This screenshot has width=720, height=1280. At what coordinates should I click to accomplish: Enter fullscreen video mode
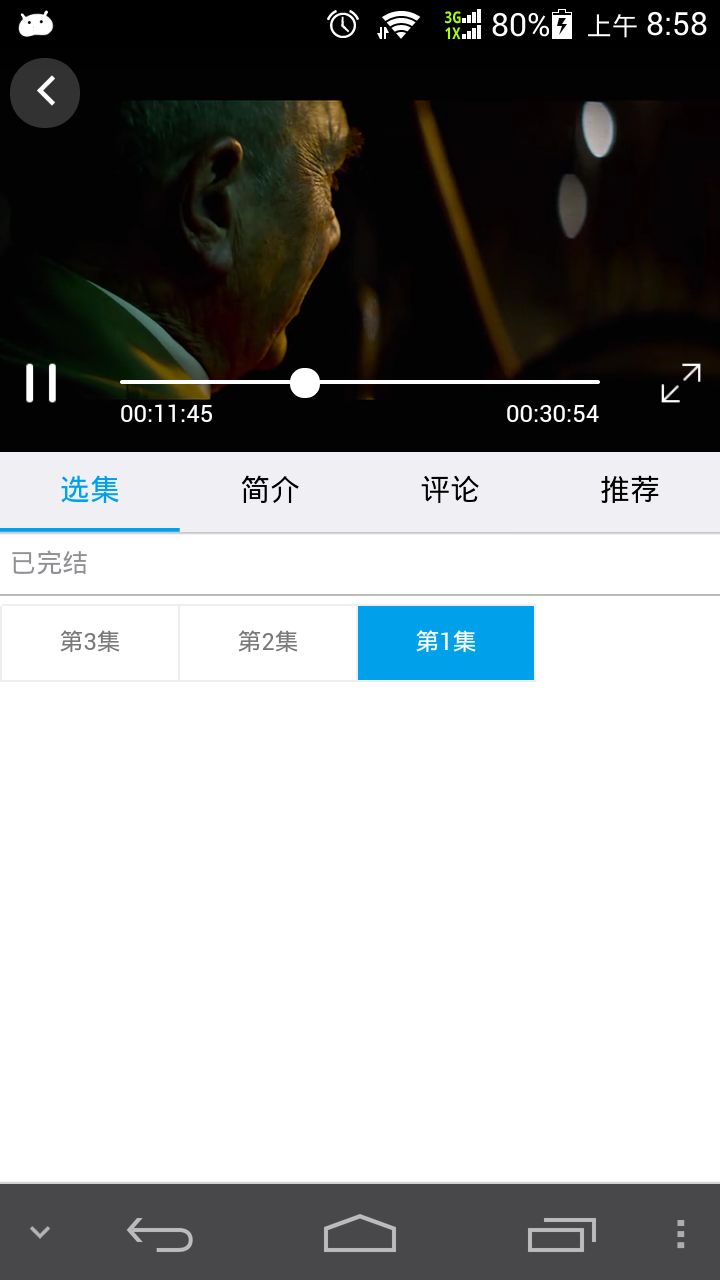tap(681, 383)
